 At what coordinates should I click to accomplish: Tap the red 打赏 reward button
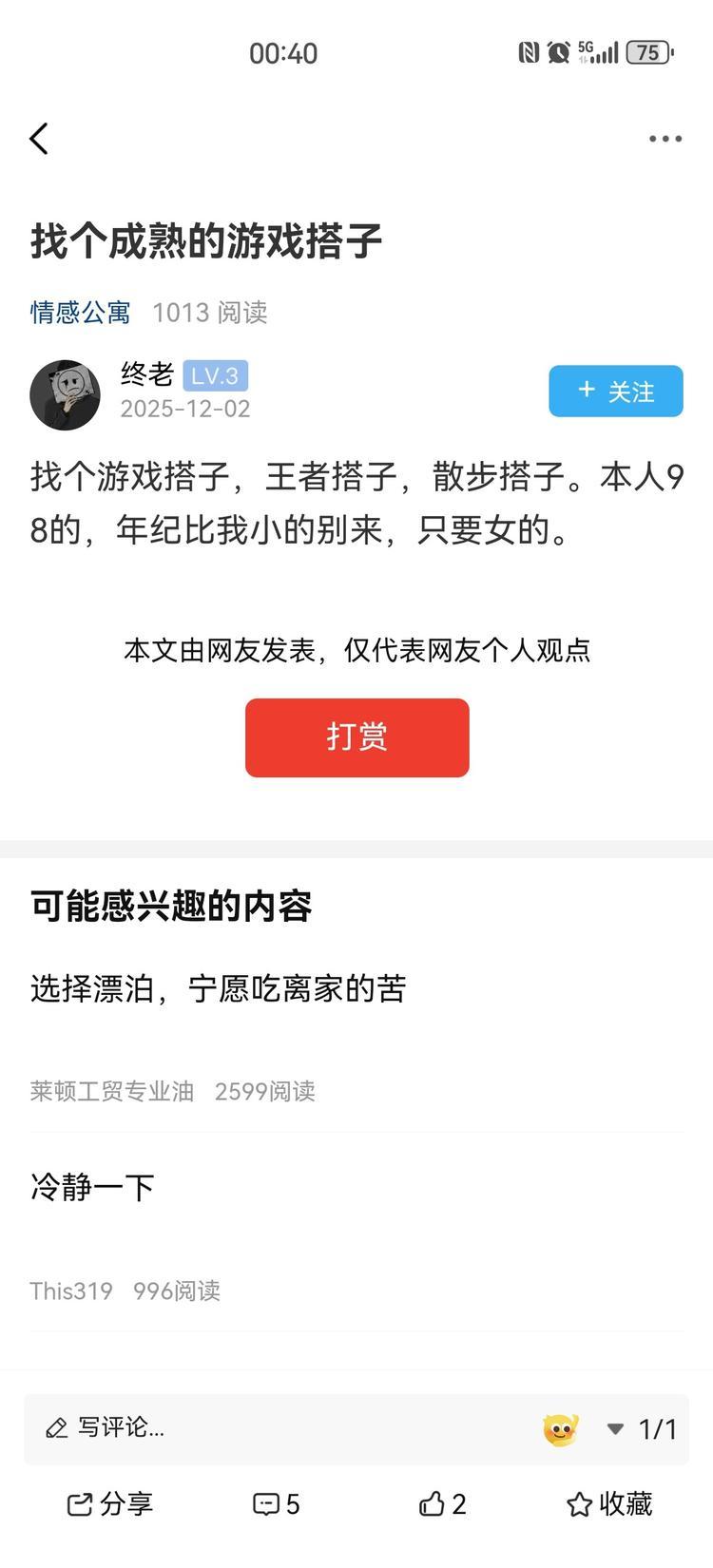(356, 737)
